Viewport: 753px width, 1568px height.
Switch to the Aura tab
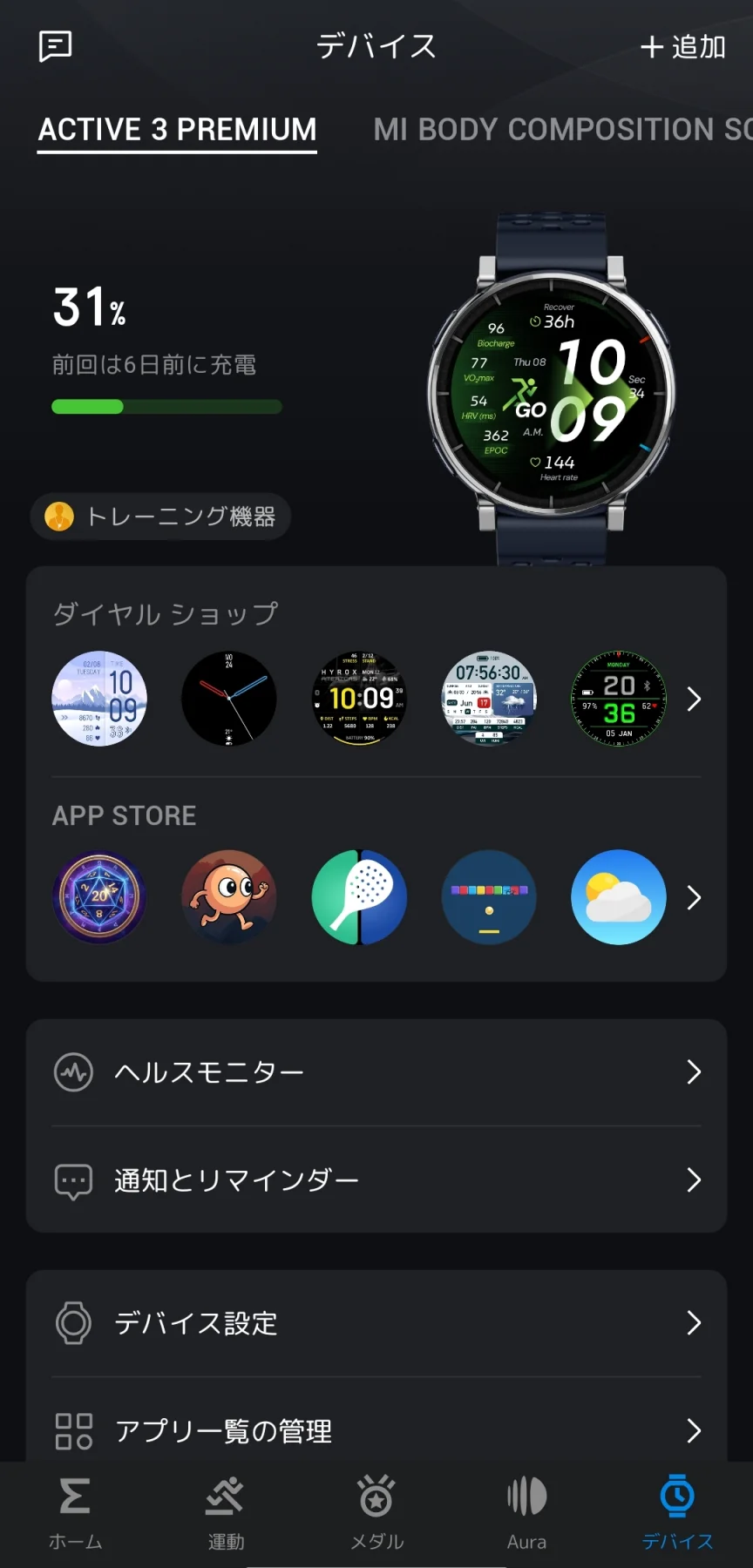coord(527,1514)
